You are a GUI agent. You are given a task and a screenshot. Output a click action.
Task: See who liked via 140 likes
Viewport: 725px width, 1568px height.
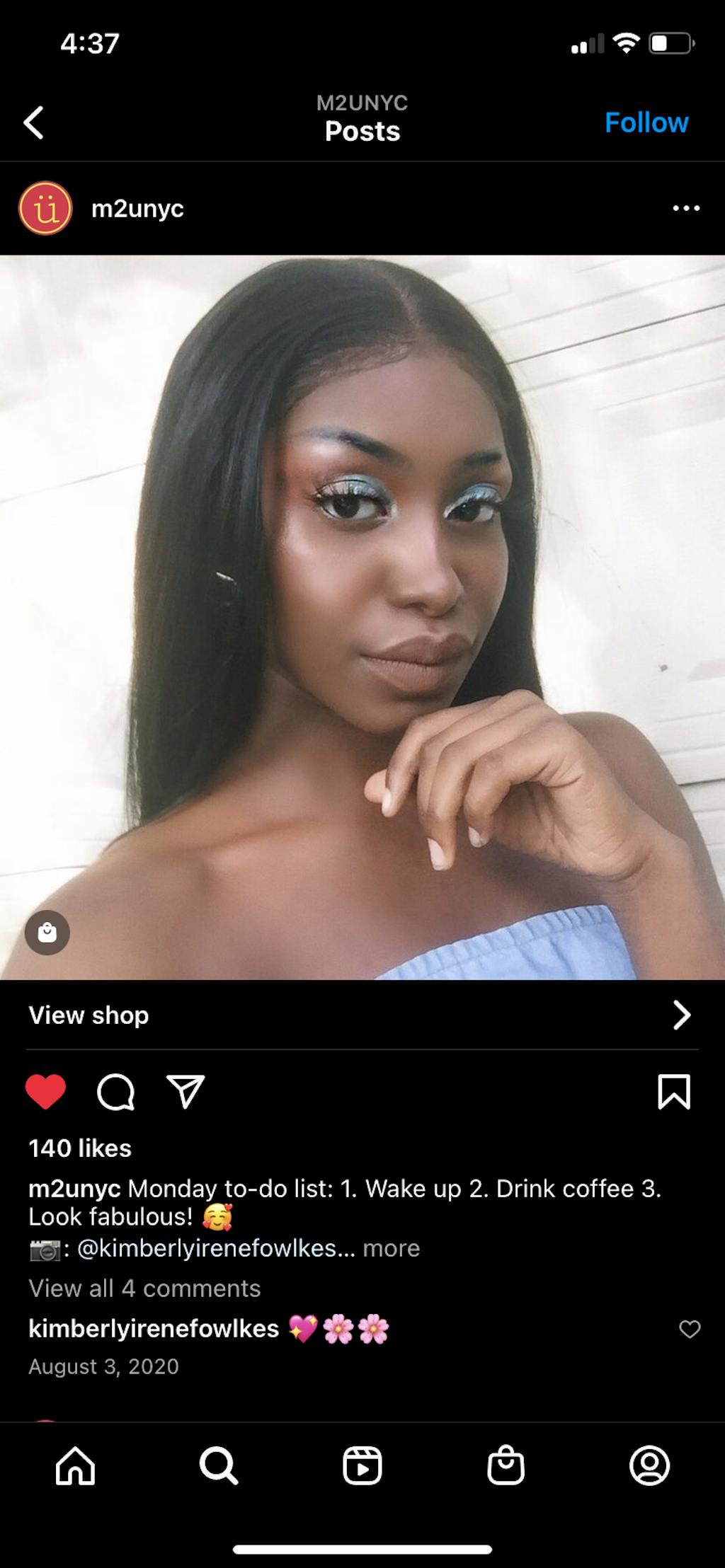coord(80,1148)
